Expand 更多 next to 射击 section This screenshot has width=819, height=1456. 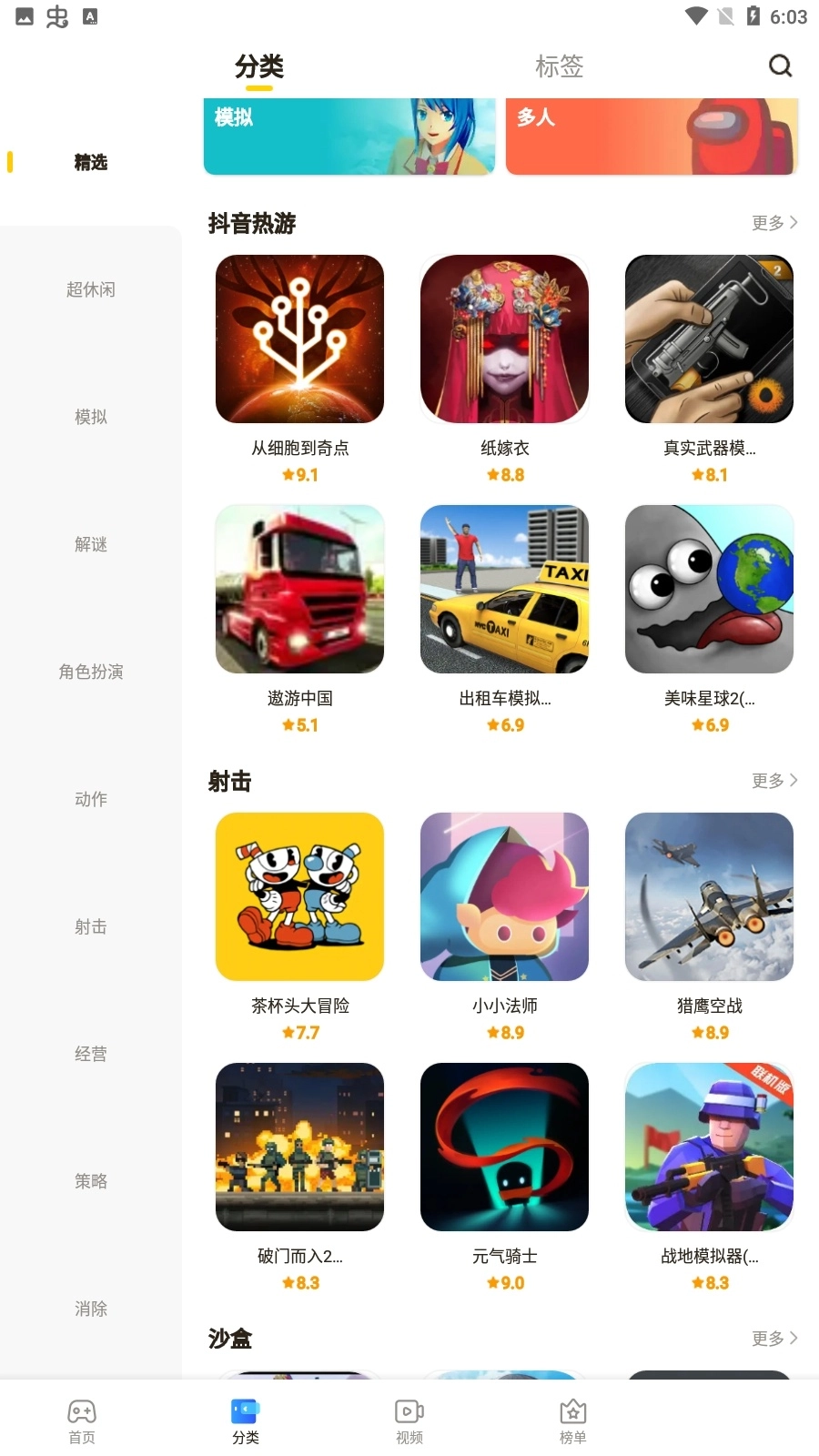click(773, 779)
